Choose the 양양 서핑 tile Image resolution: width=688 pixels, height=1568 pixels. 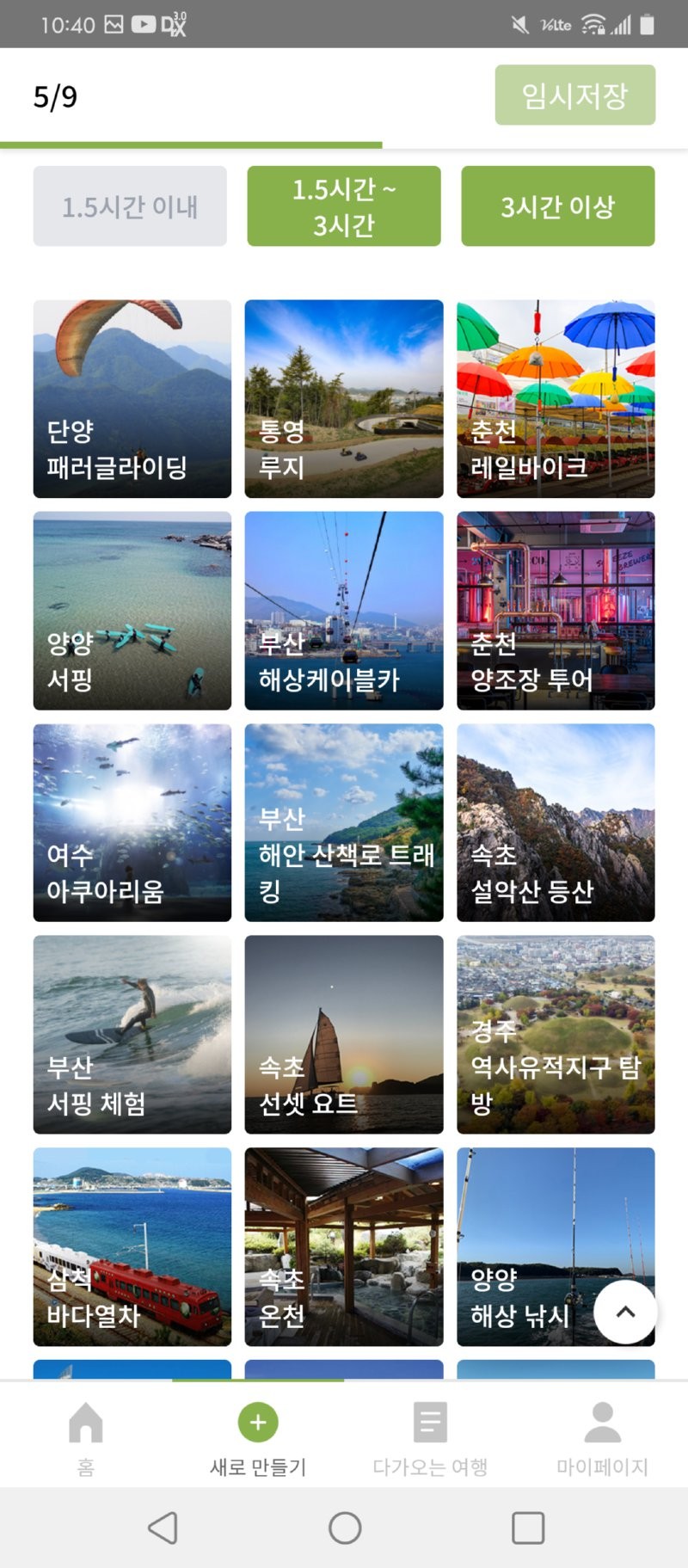(x=132, y=611)
